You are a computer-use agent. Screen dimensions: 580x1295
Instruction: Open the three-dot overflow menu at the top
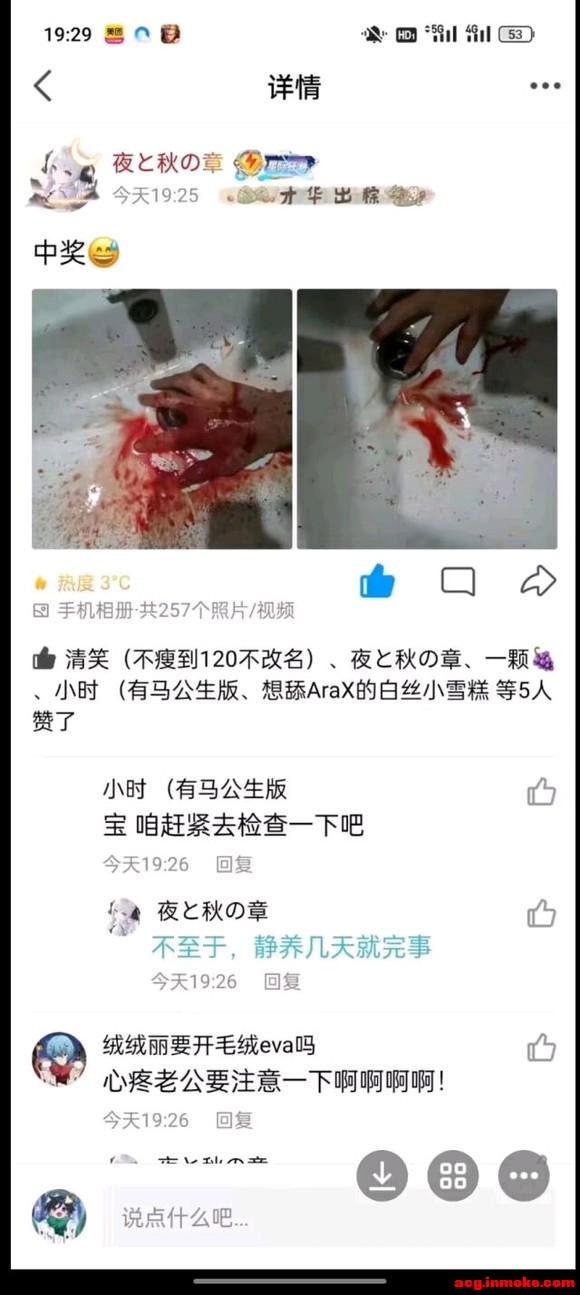click(x=545, y=86)
